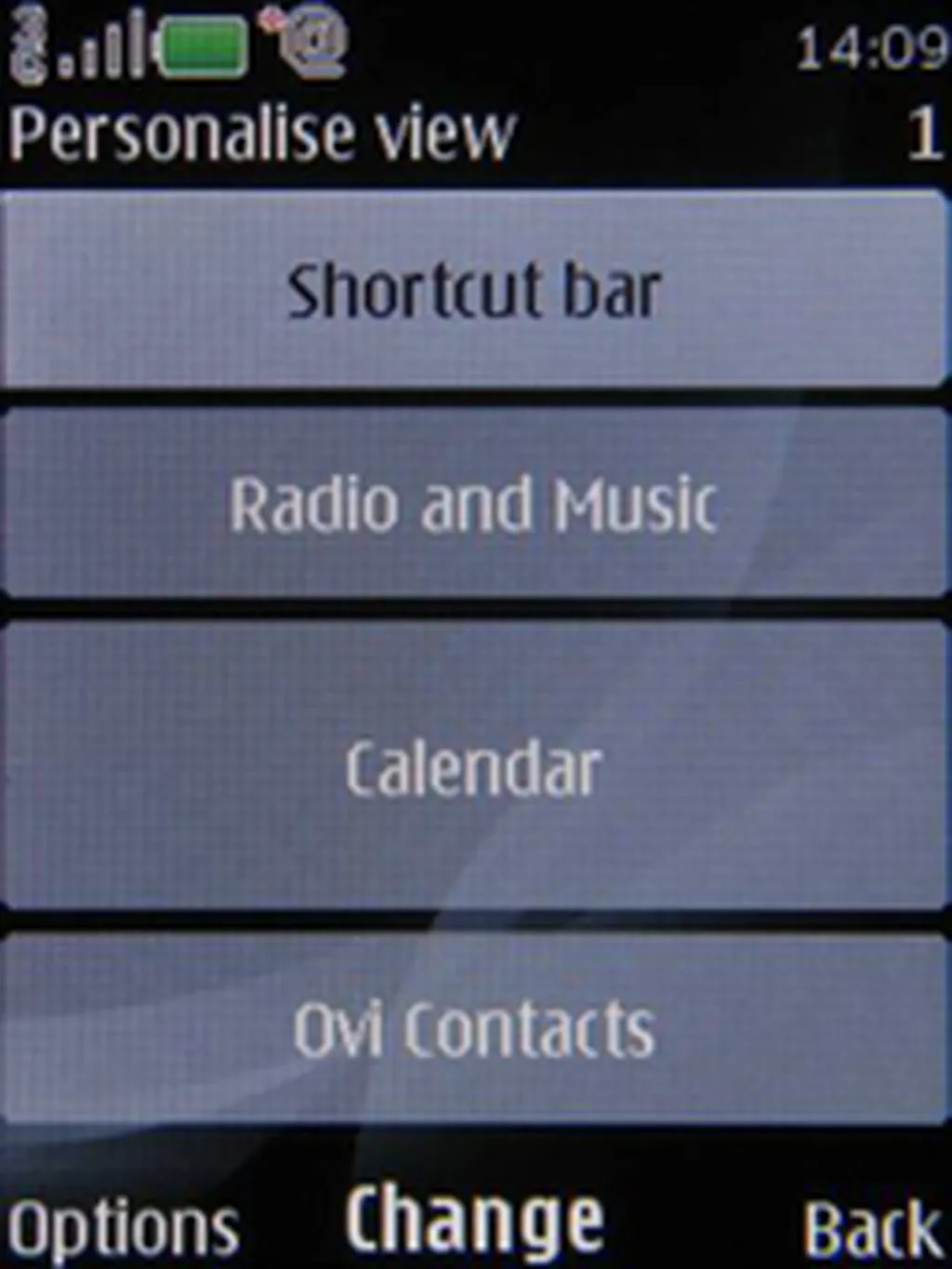Tap the Change softkey
Screen dimensions: 952x1269
(474, 1220)
